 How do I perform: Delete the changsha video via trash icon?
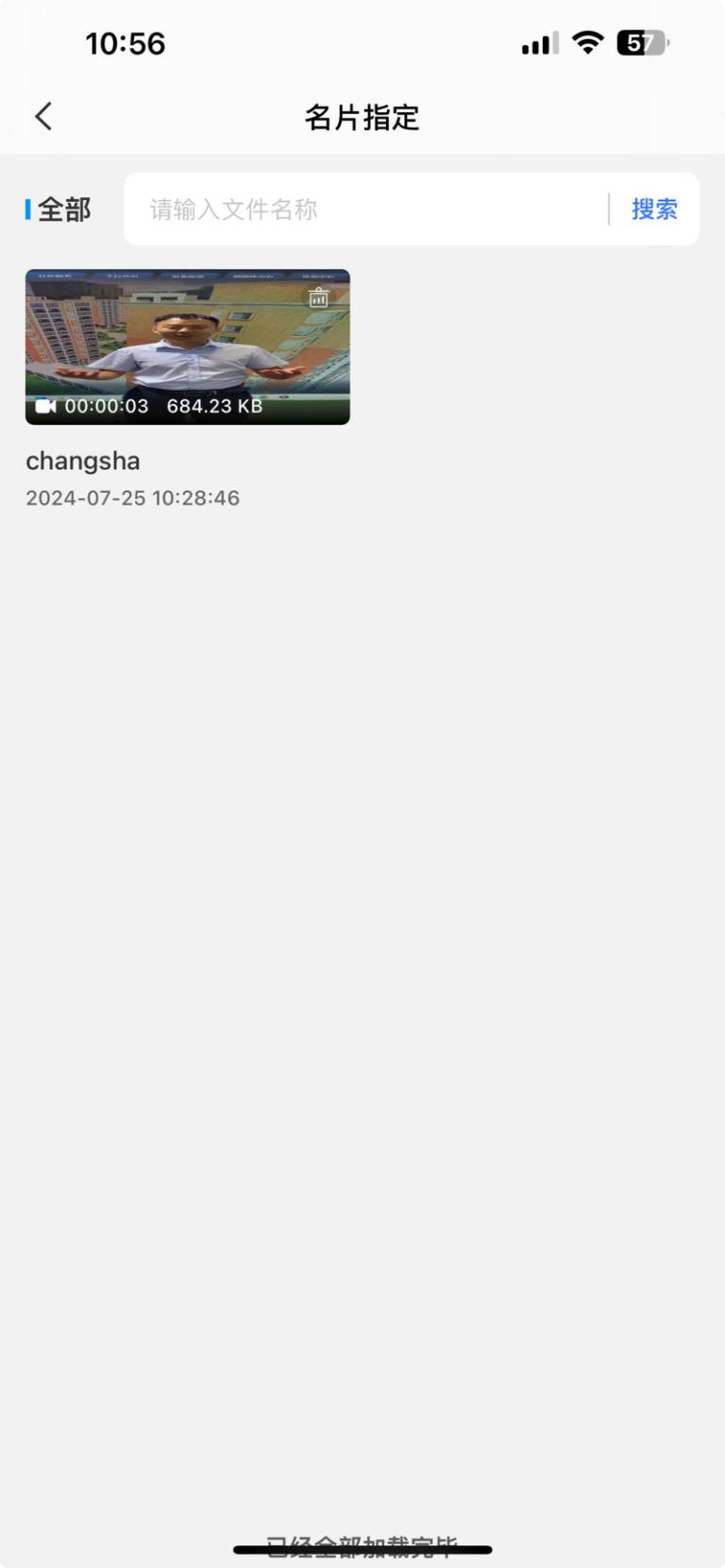pos(319,298)
